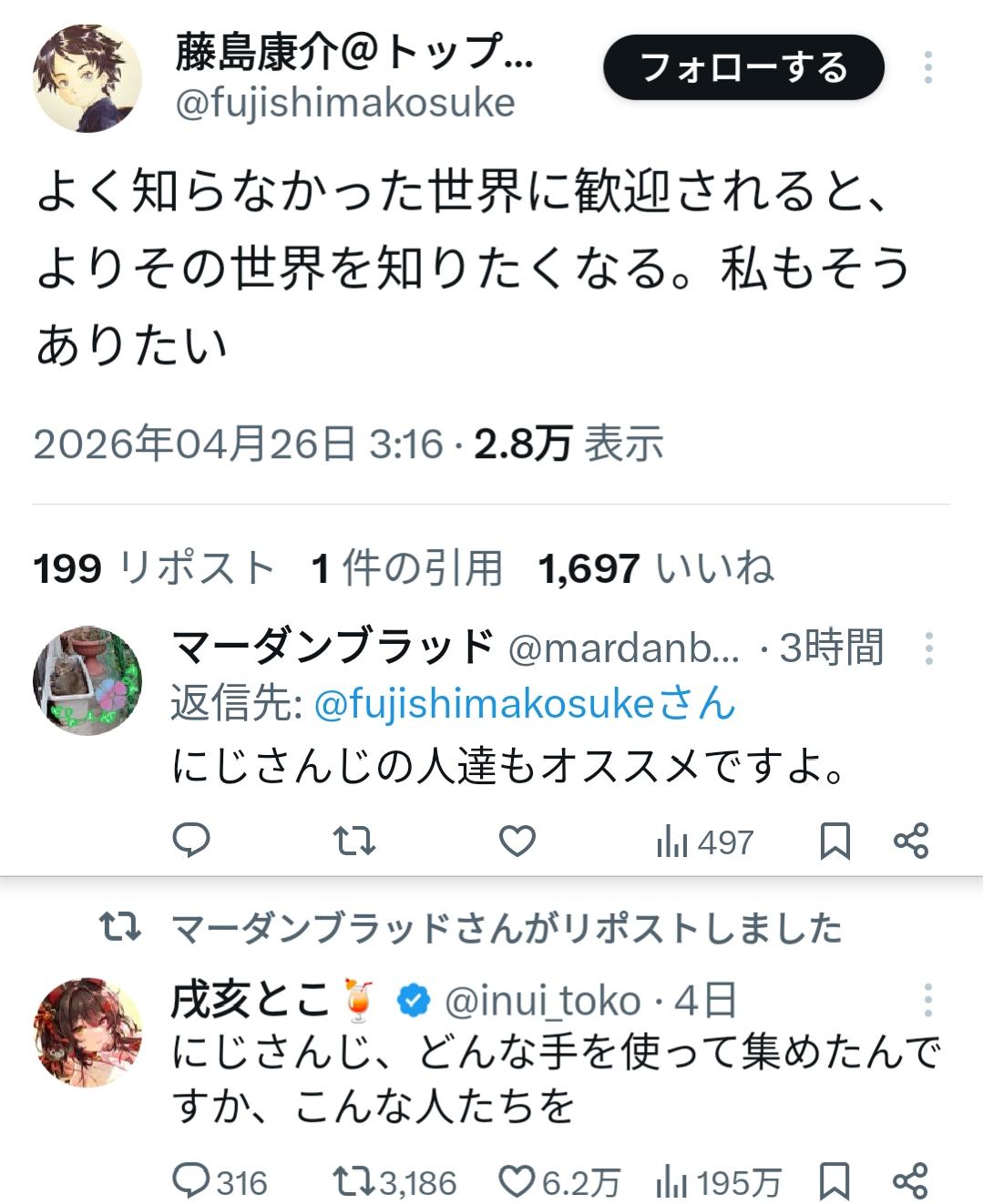Screen dimensions: 983x1204
Task: Open overflow menu on 戌亥とこ's post
Action: pos(927,1000)
